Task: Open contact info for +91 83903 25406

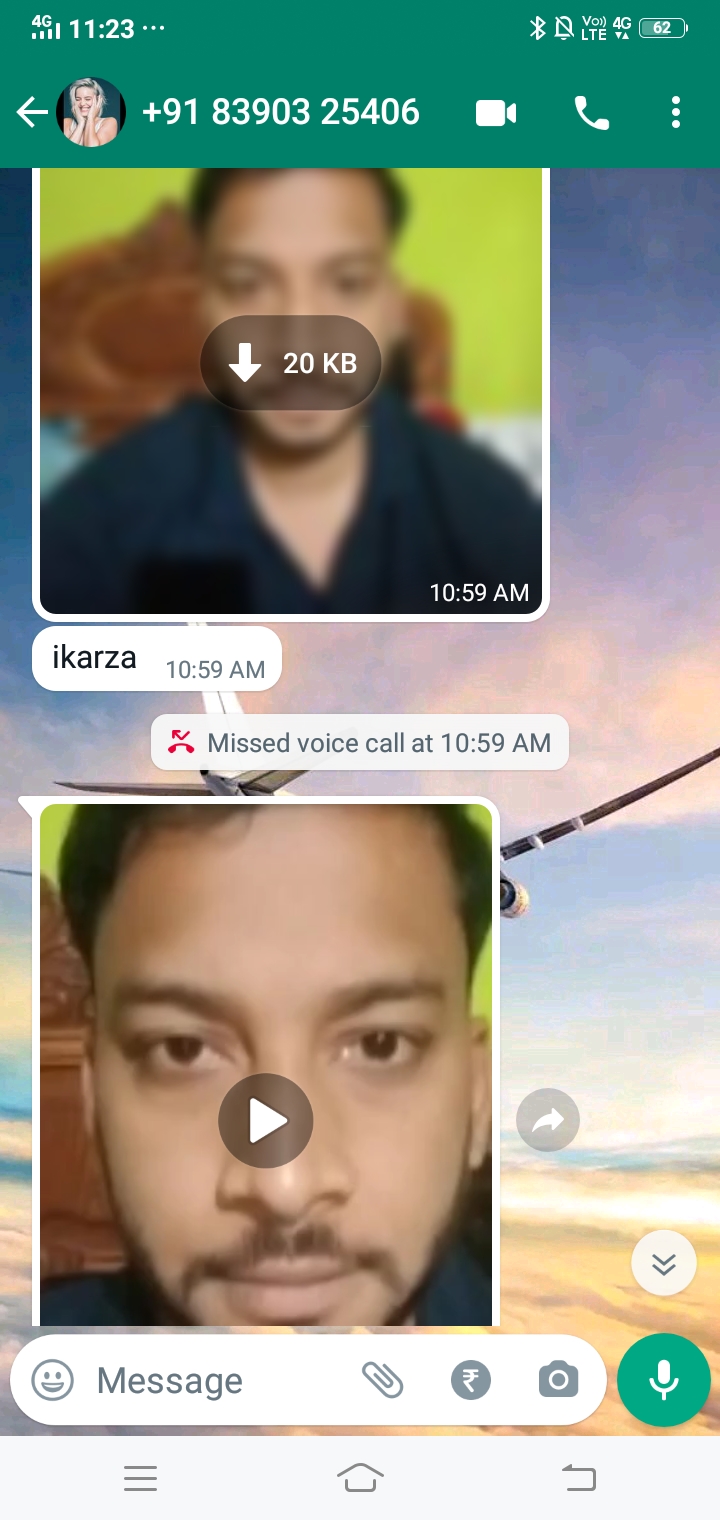Action: 281,113
